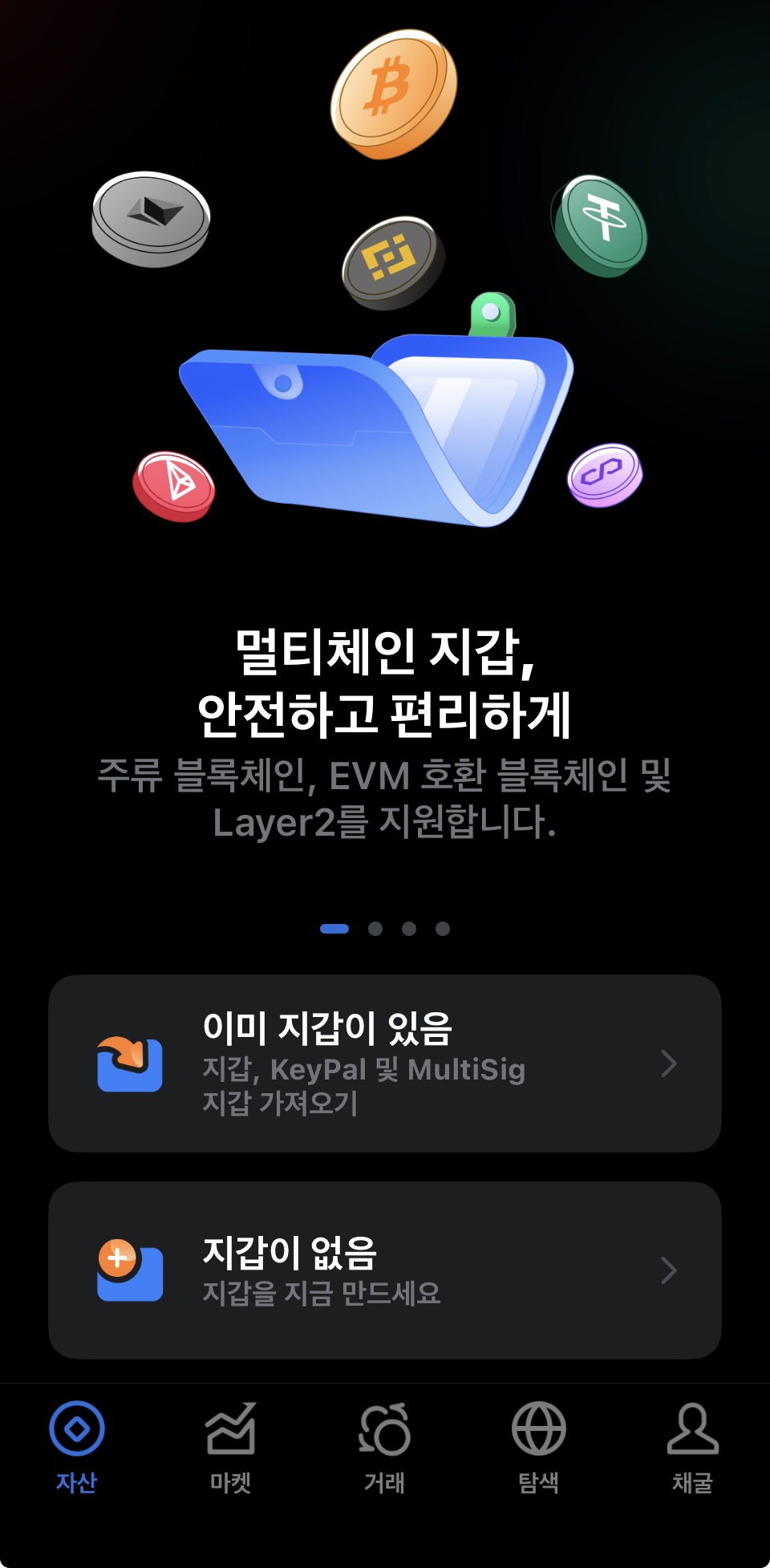
Task: Tap the Ethereum coin illustration
Action: point(152,218)
